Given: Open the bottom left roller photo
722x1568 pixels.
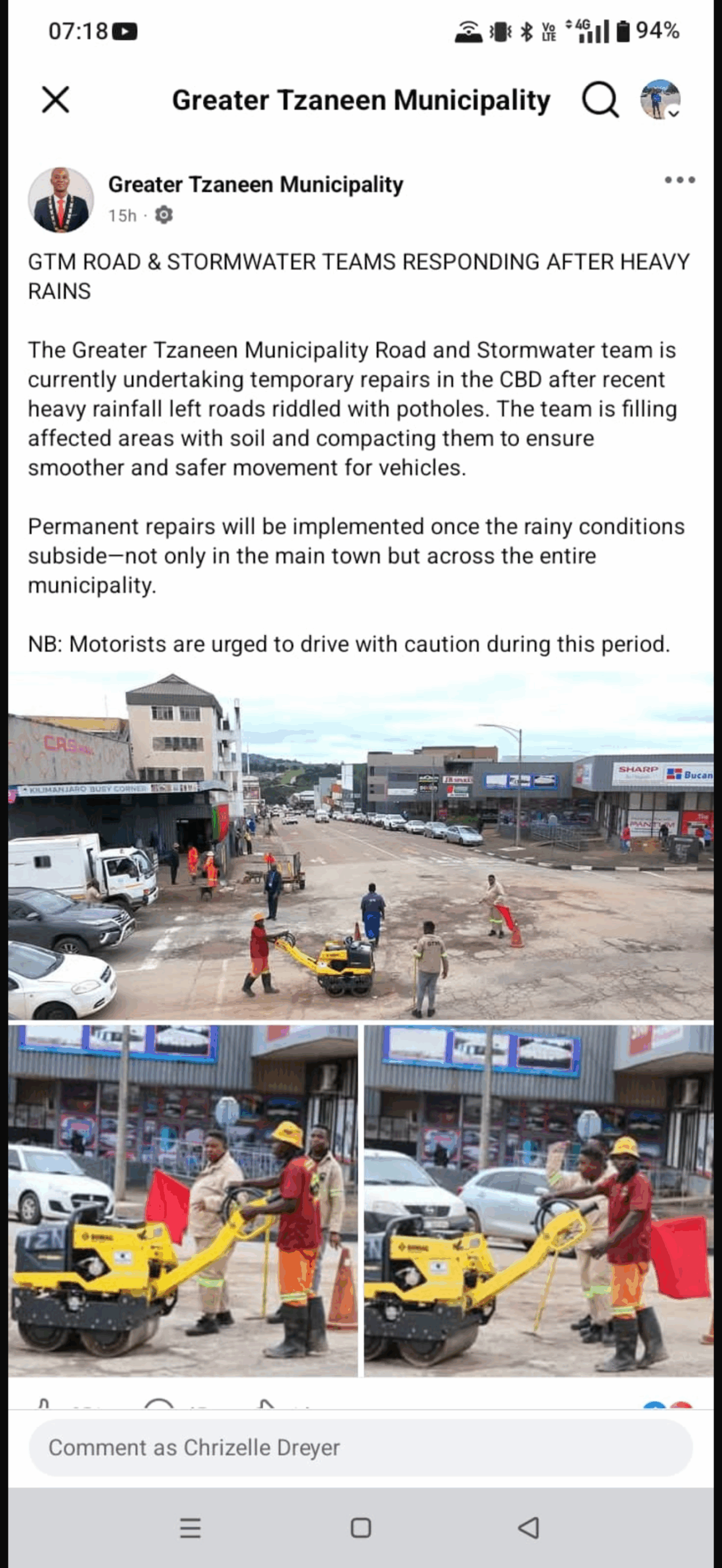Looking at the screenshot, I should (x=183, y=1200).
